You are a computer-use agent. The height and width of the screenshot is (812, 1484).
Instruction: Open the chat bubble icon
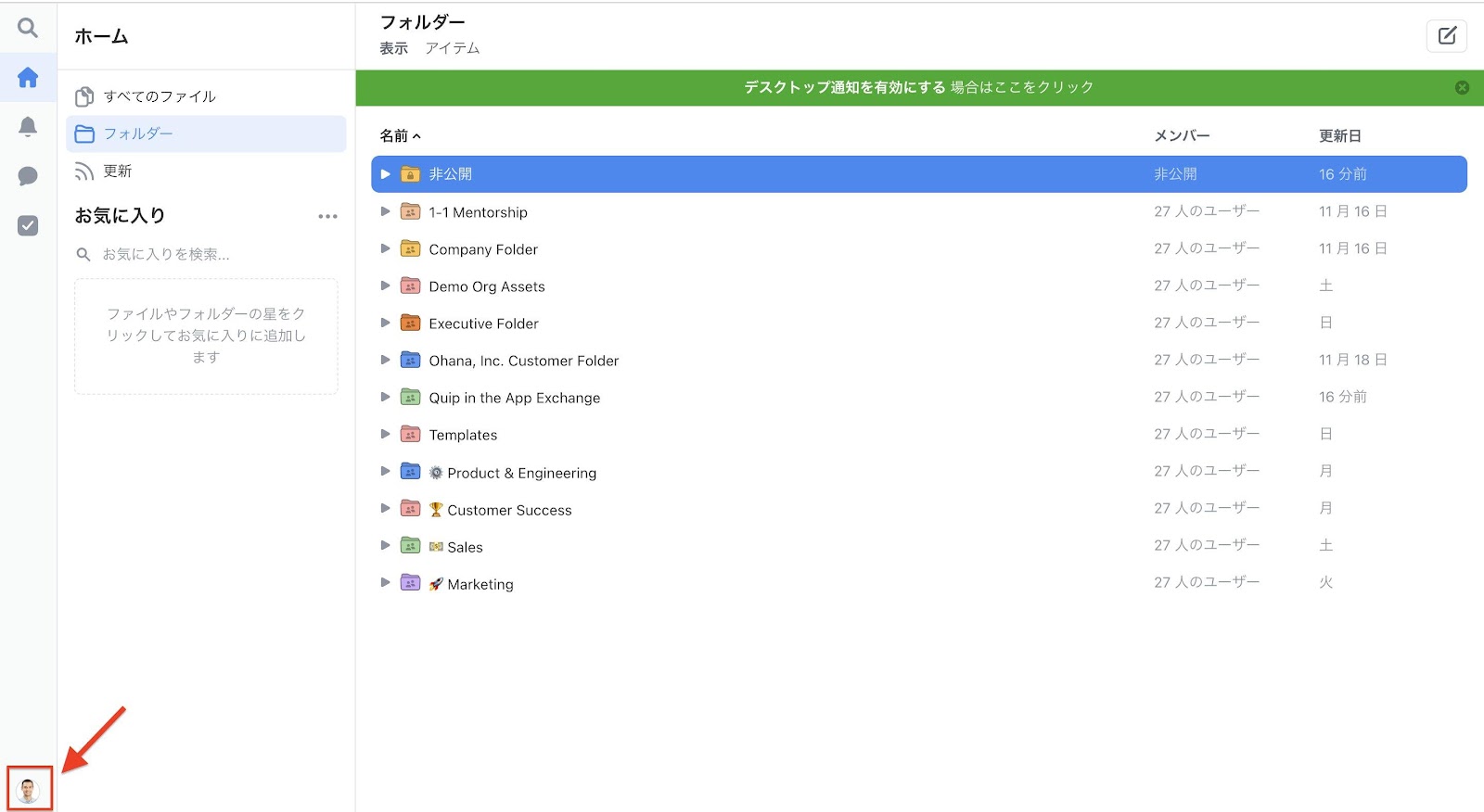pyautogui.click(x=28, y=176)
